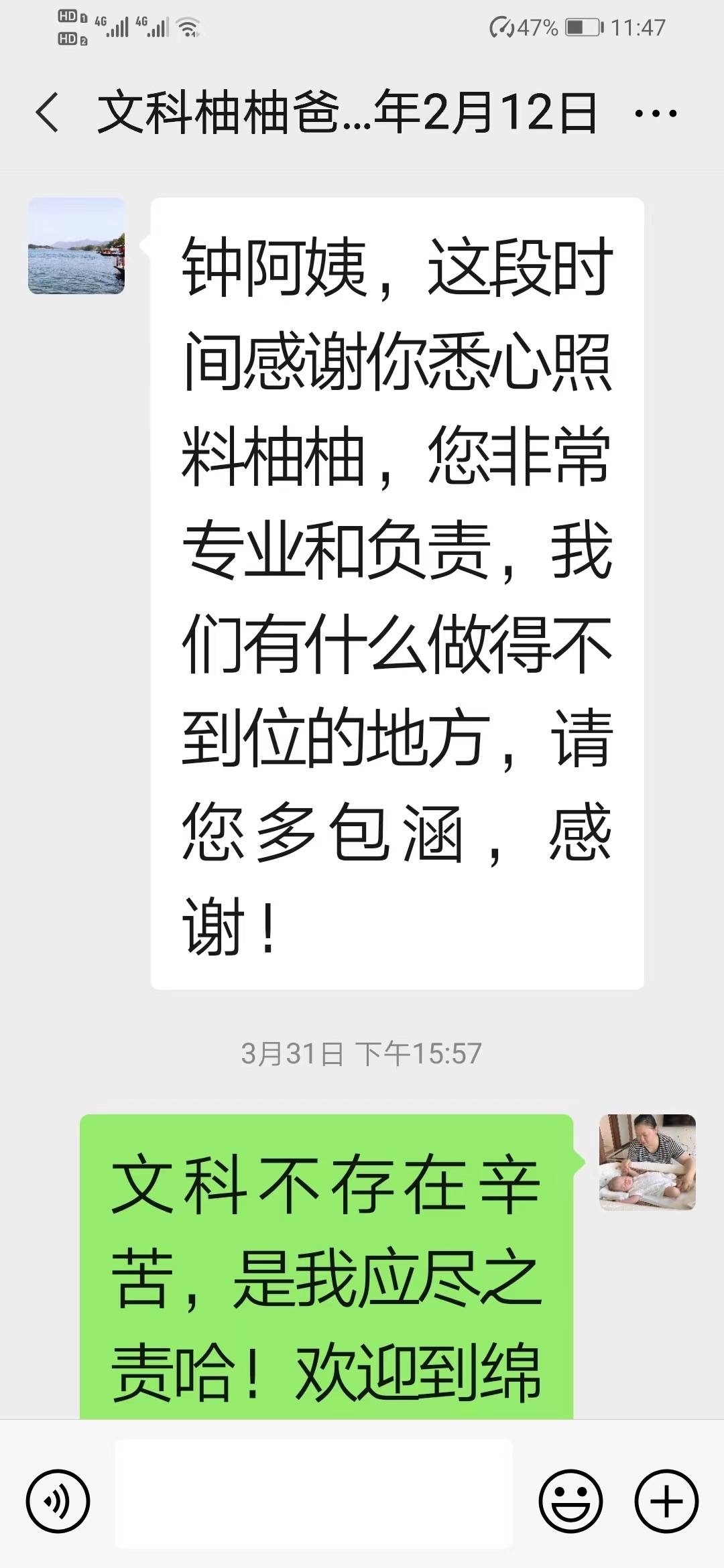Viewport: 724px width, 1568px height.
Task: Open your own baby-photo avatar
Action: 647,1163
